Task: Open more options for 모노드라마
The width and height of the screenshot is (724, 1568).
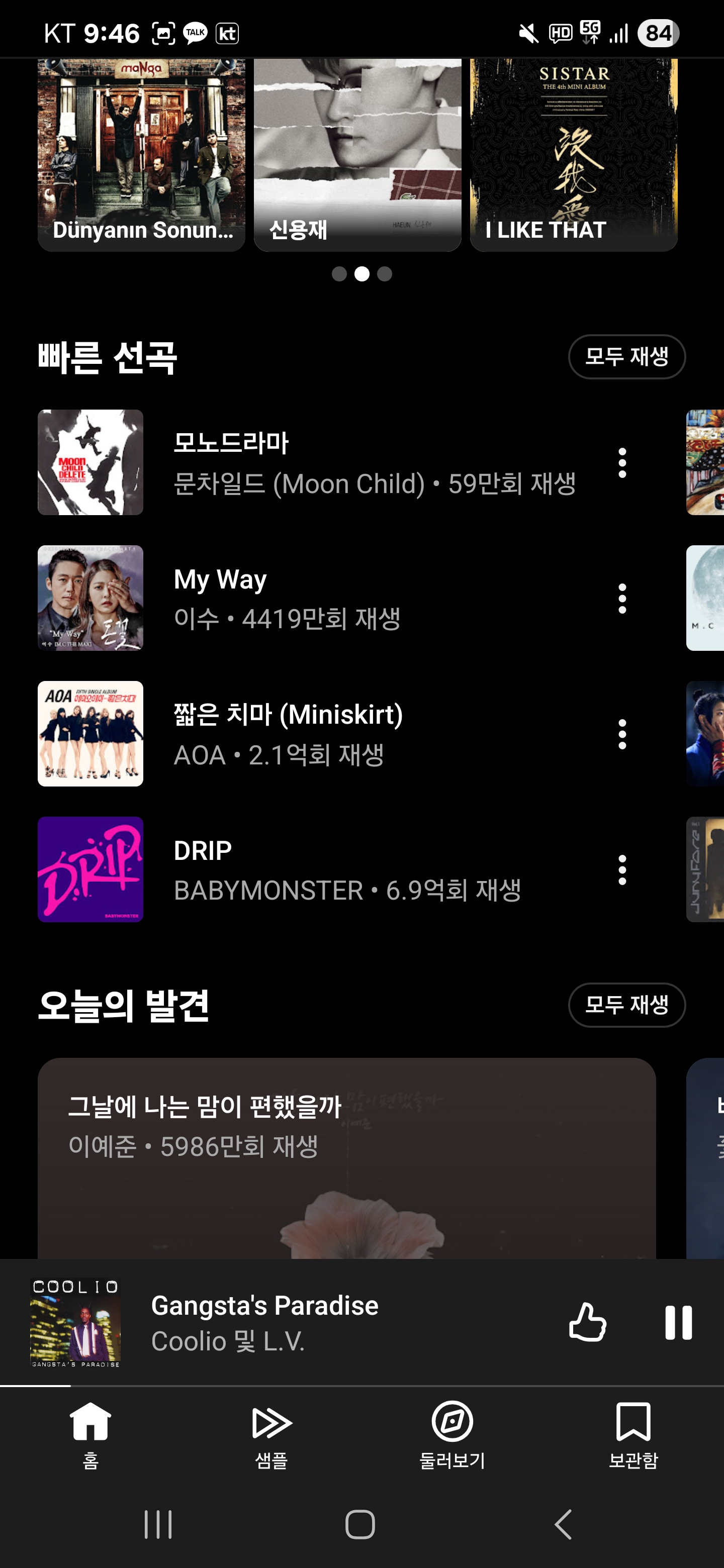Action: 622,463
